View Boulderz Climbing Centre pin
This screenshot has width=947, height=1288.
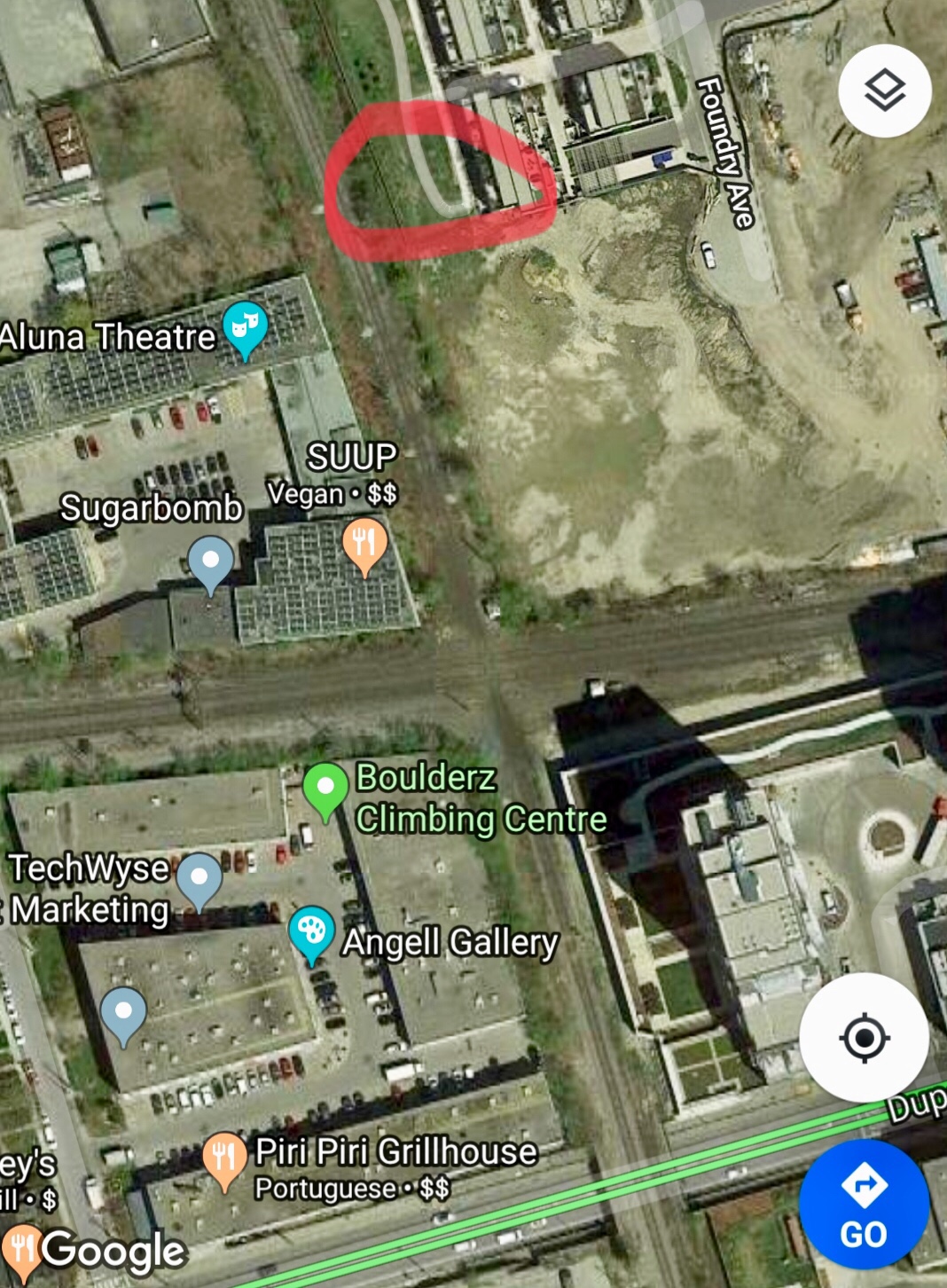[325, 787]
